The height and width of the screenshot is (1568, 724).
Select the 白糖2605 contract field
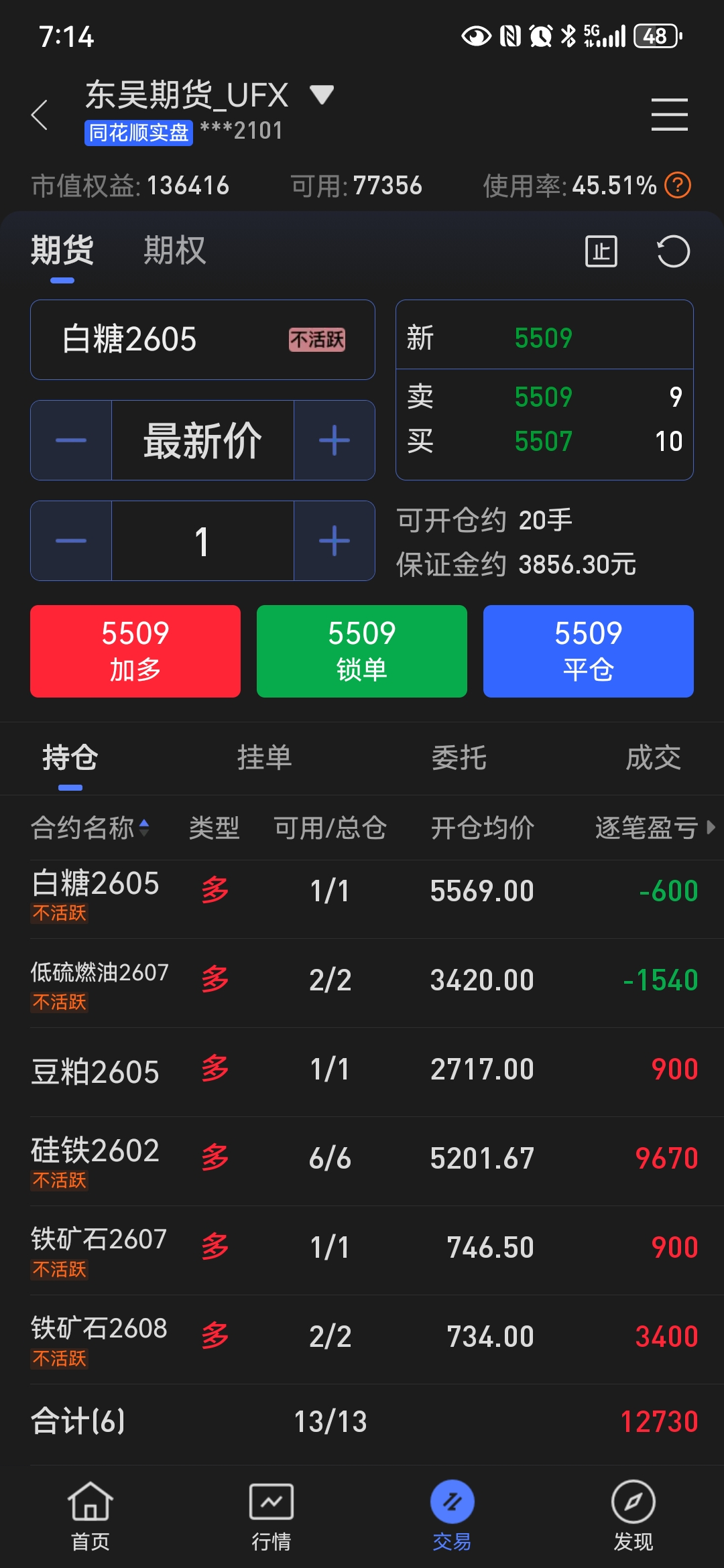pos(202,340)
